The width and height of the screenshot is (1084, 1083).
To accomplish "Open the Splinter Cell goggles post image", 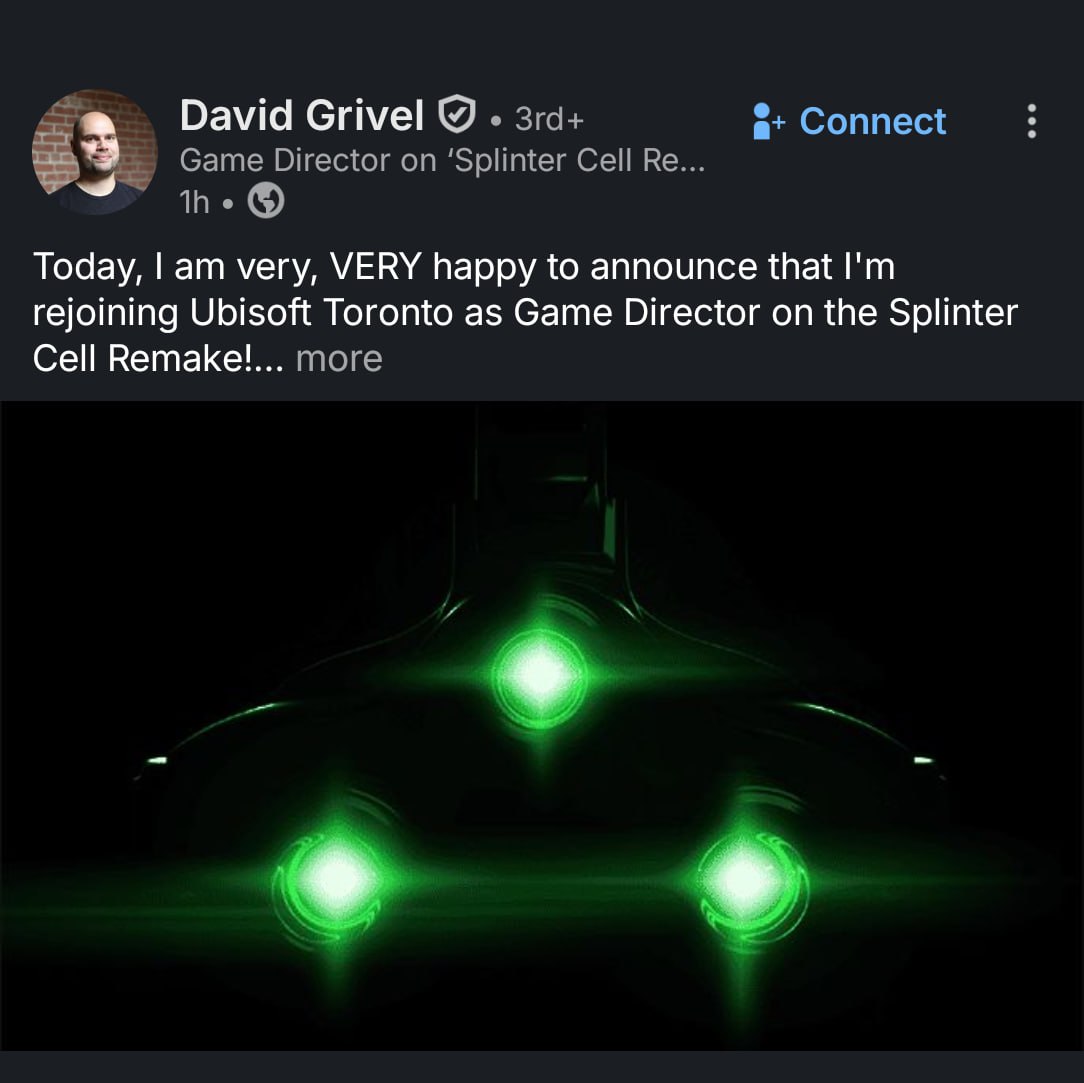I will coord(542,725).
